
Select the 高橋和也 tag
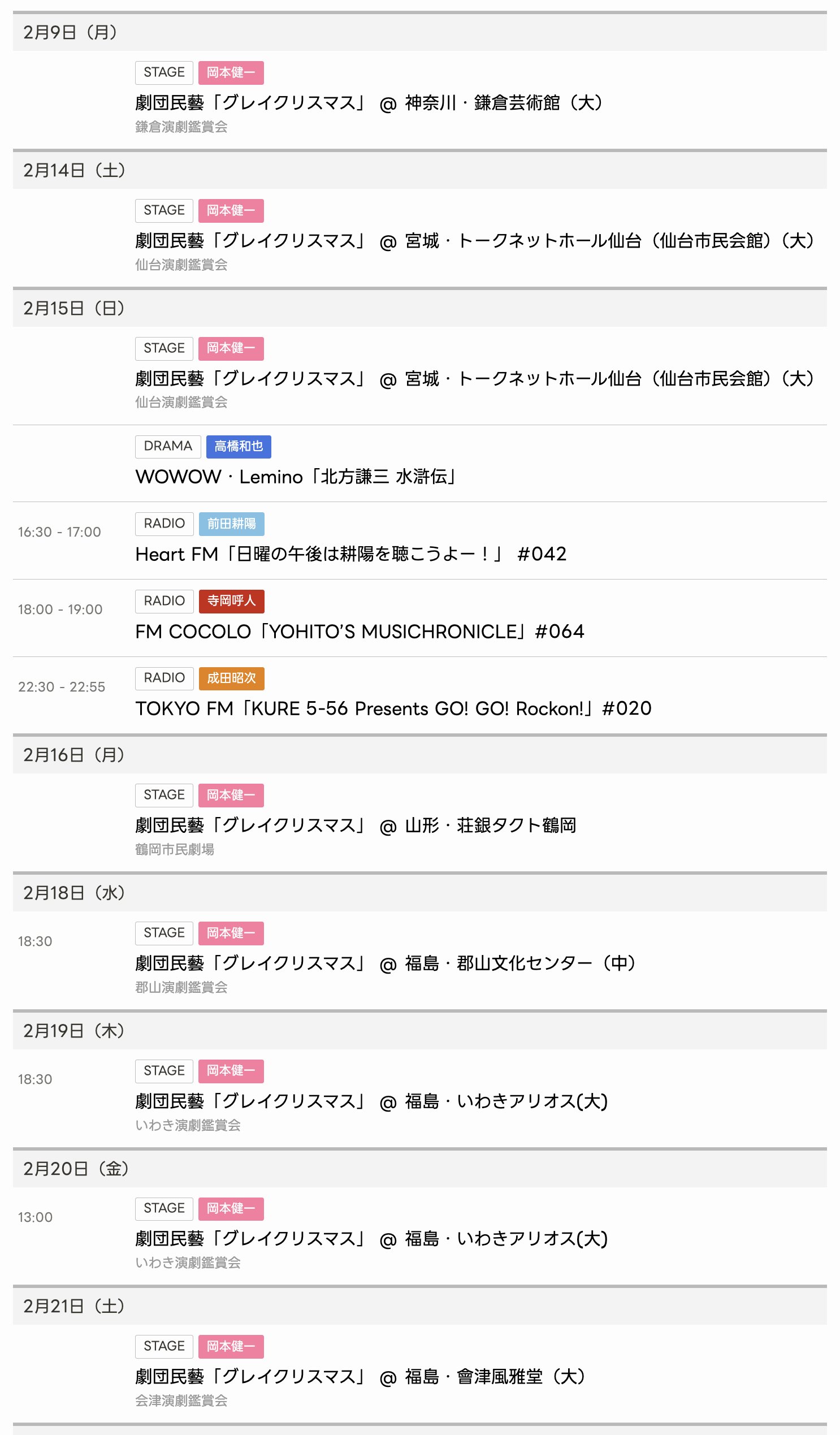tap(239, 447)
